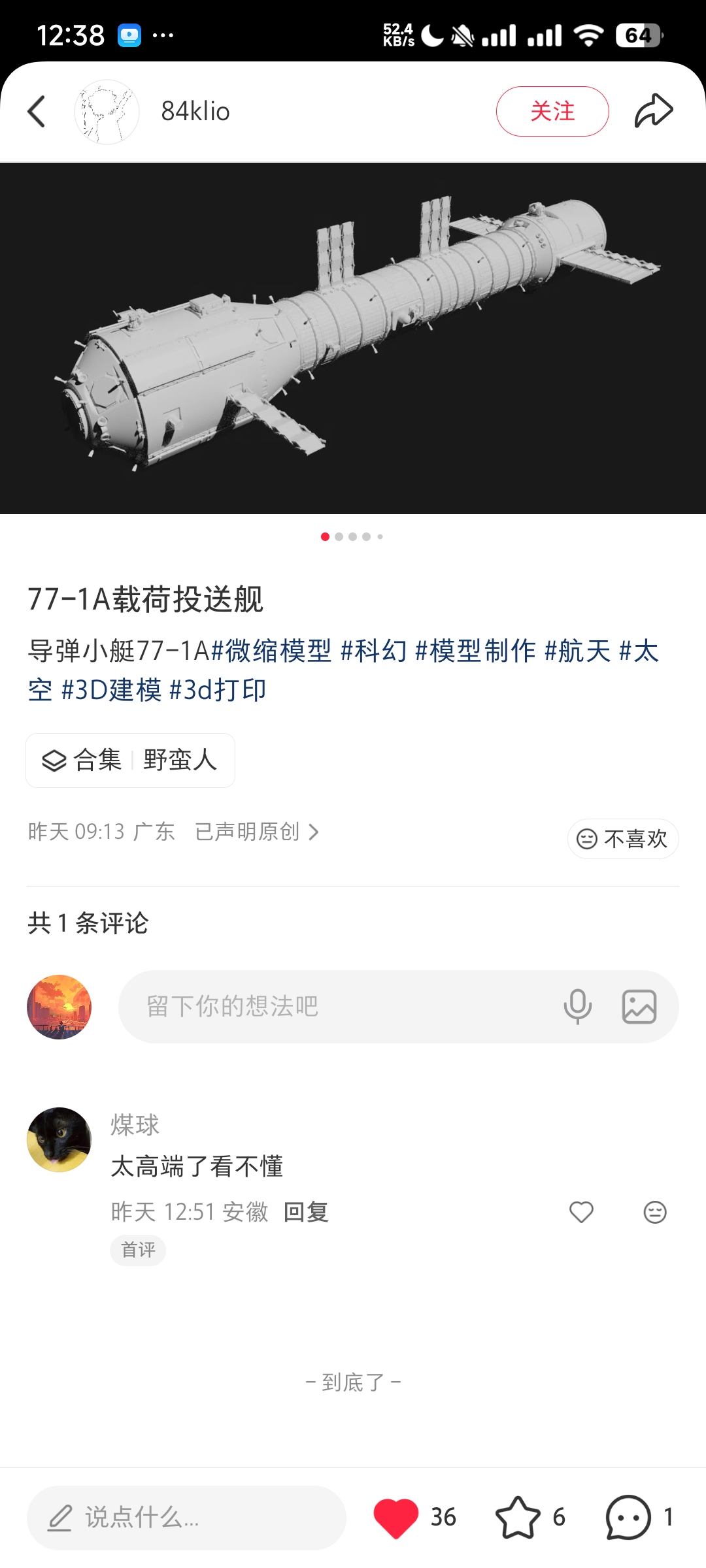Share this post via the arrow icon
This screenshot has width=706, height=1568.
pyautogui.click(x=654, y=111)
